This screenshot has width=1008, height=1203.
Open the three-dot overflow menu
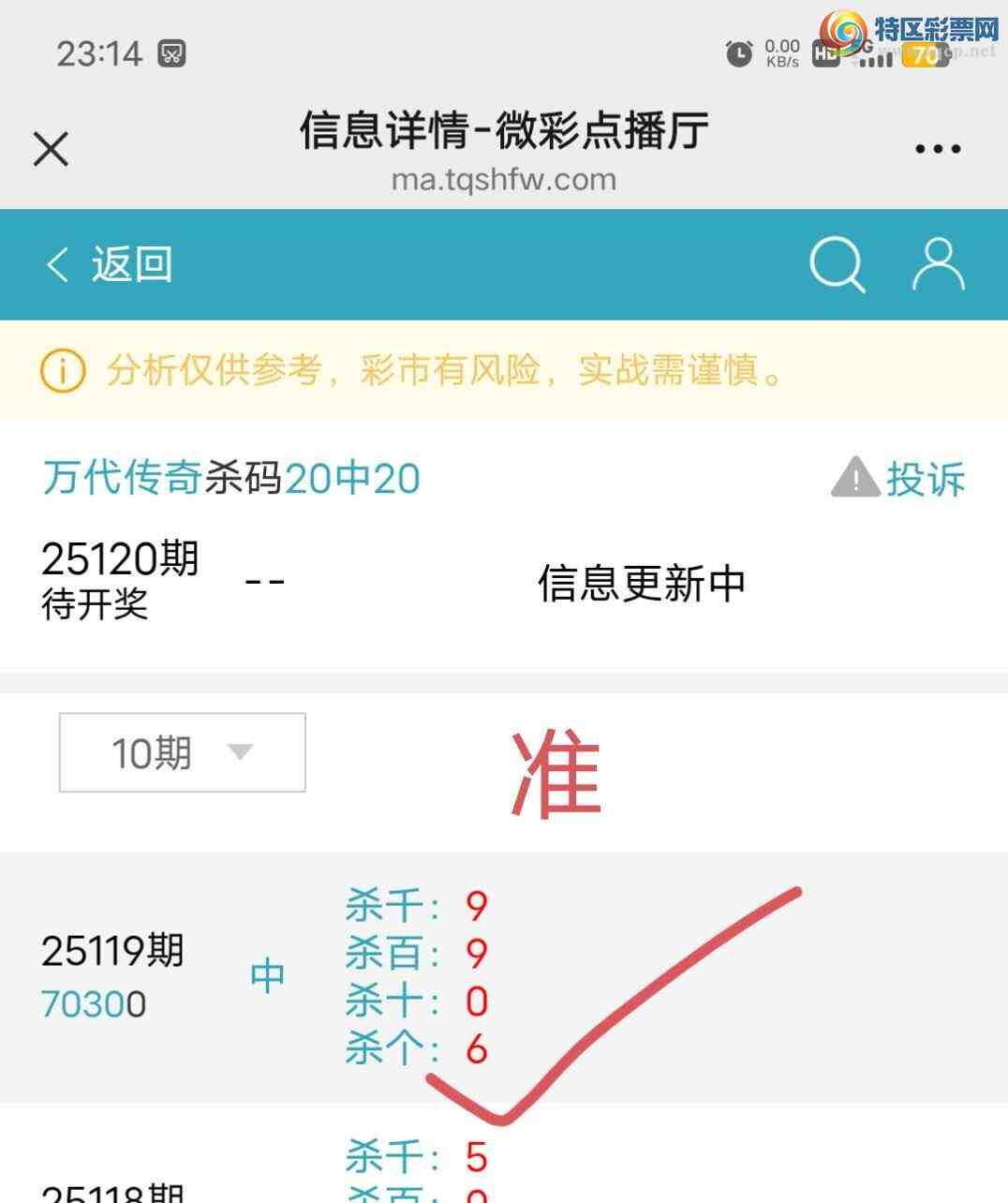pyautogui.click(x=937, y=149)
